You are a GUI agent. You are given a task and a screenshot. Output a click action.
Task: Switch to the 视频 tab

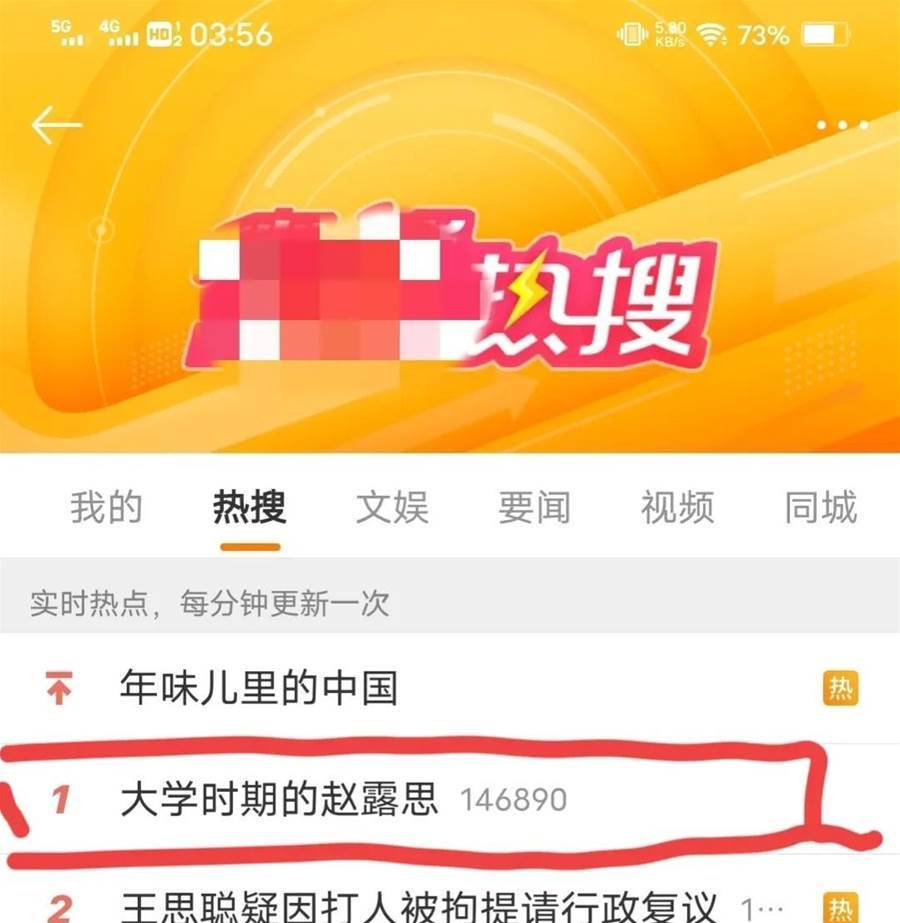[677, 508]
